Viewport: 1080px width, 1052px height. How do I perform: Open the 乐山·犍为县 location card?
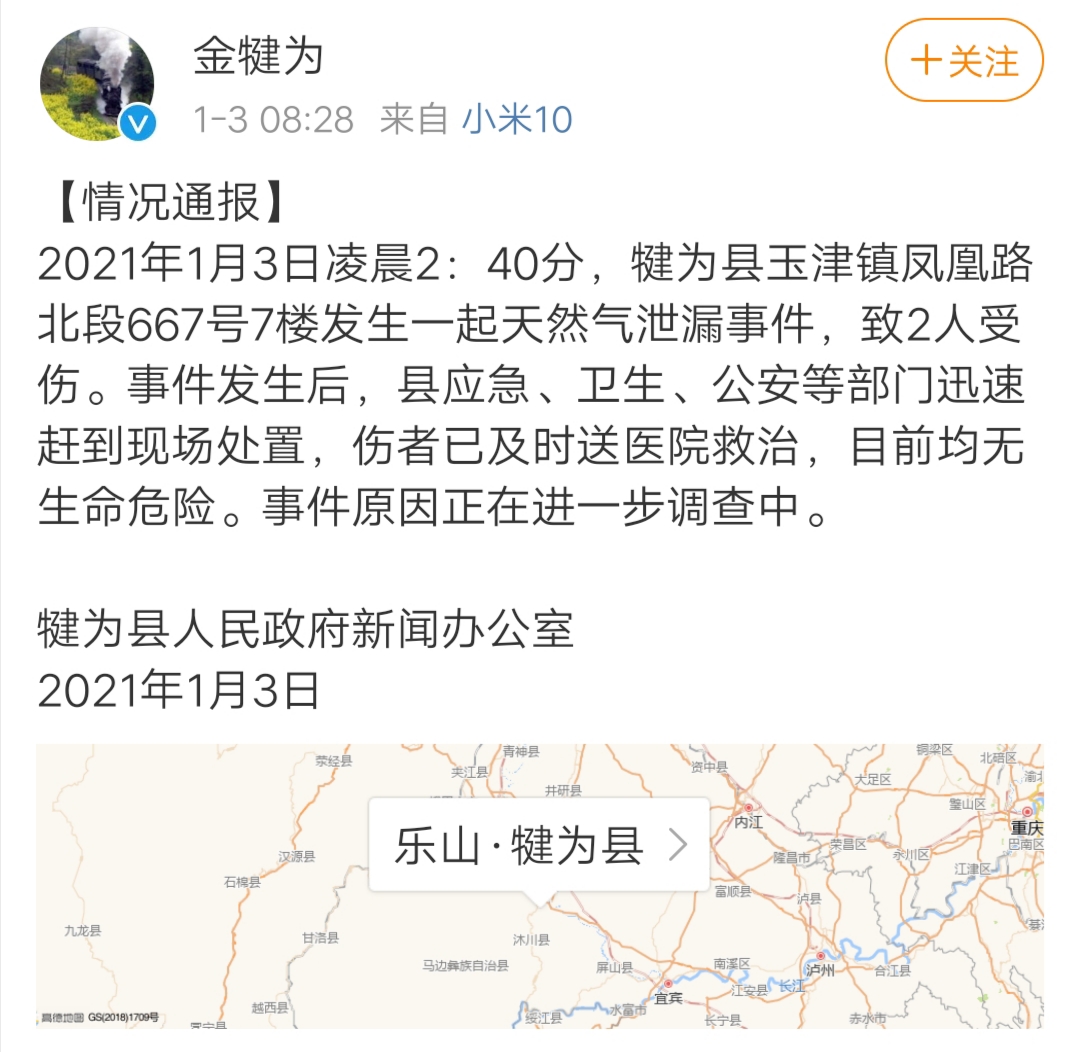coord(540,845)
